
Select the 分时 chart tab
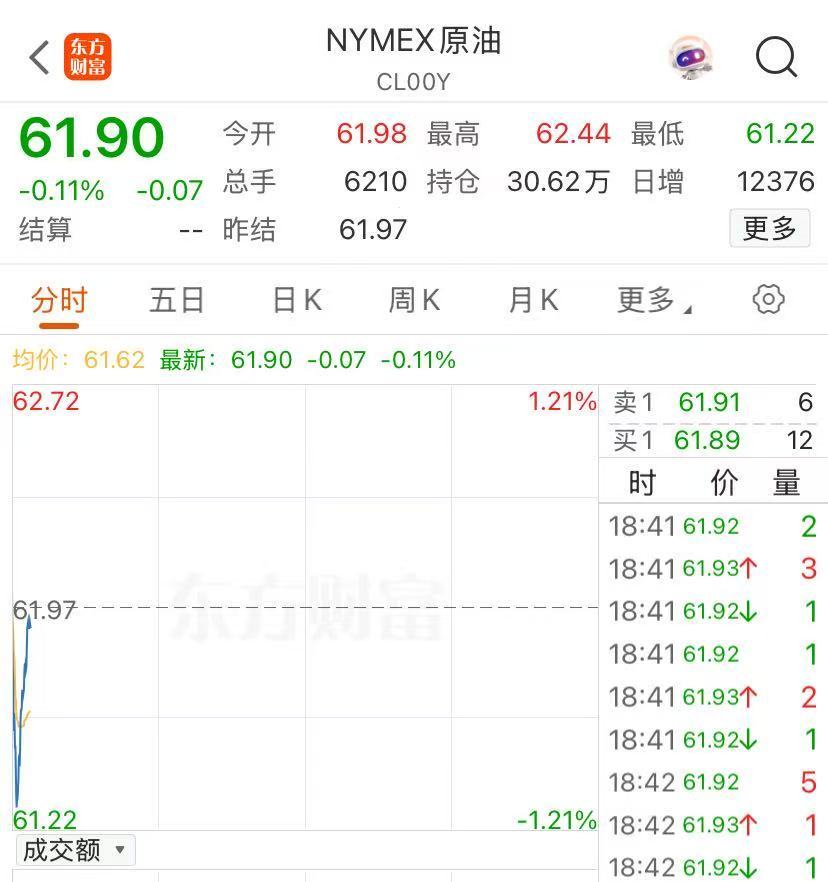click(59, 300)
